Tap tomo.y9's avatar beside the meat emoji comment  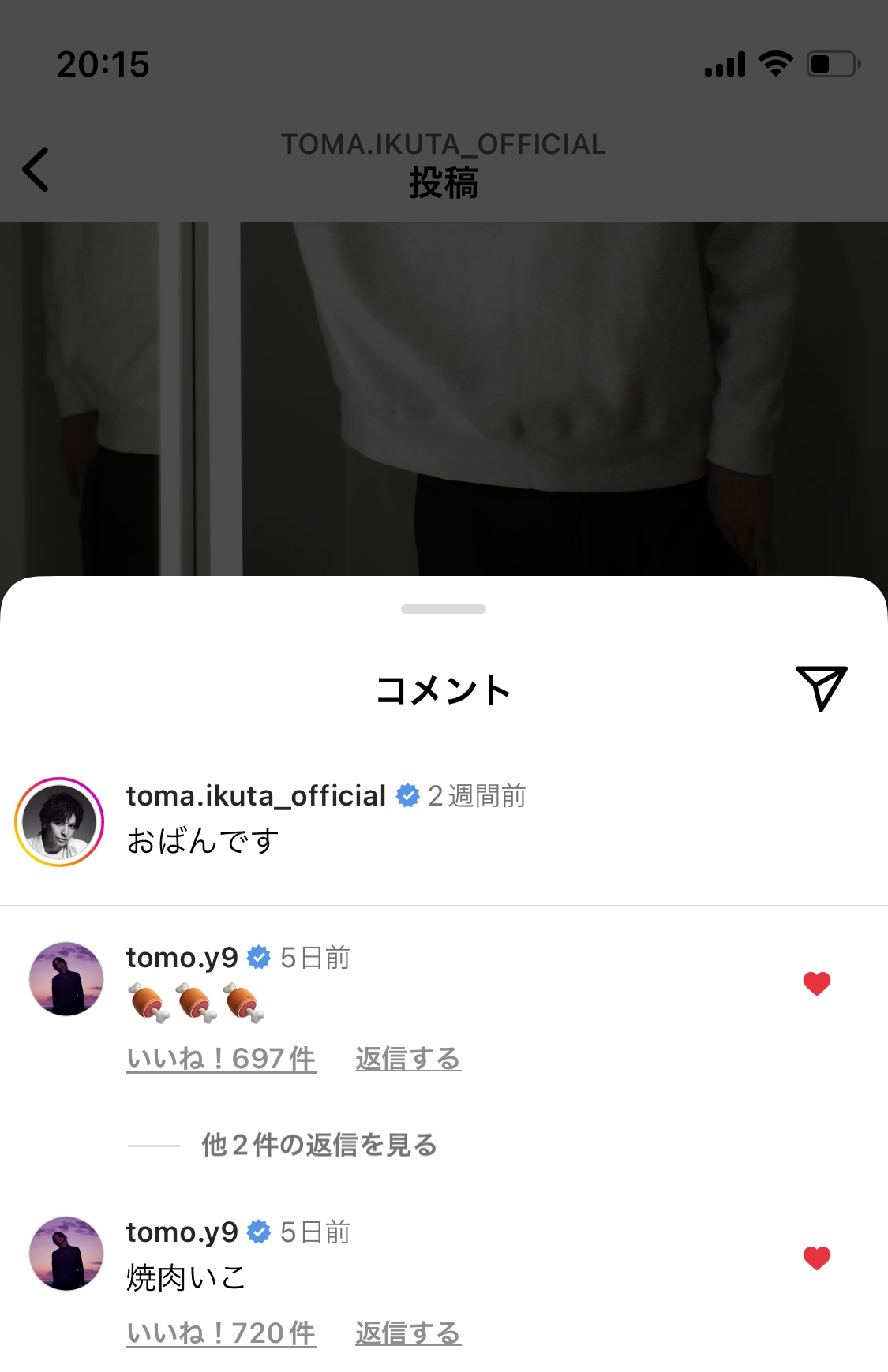click(x=66, y=978)
